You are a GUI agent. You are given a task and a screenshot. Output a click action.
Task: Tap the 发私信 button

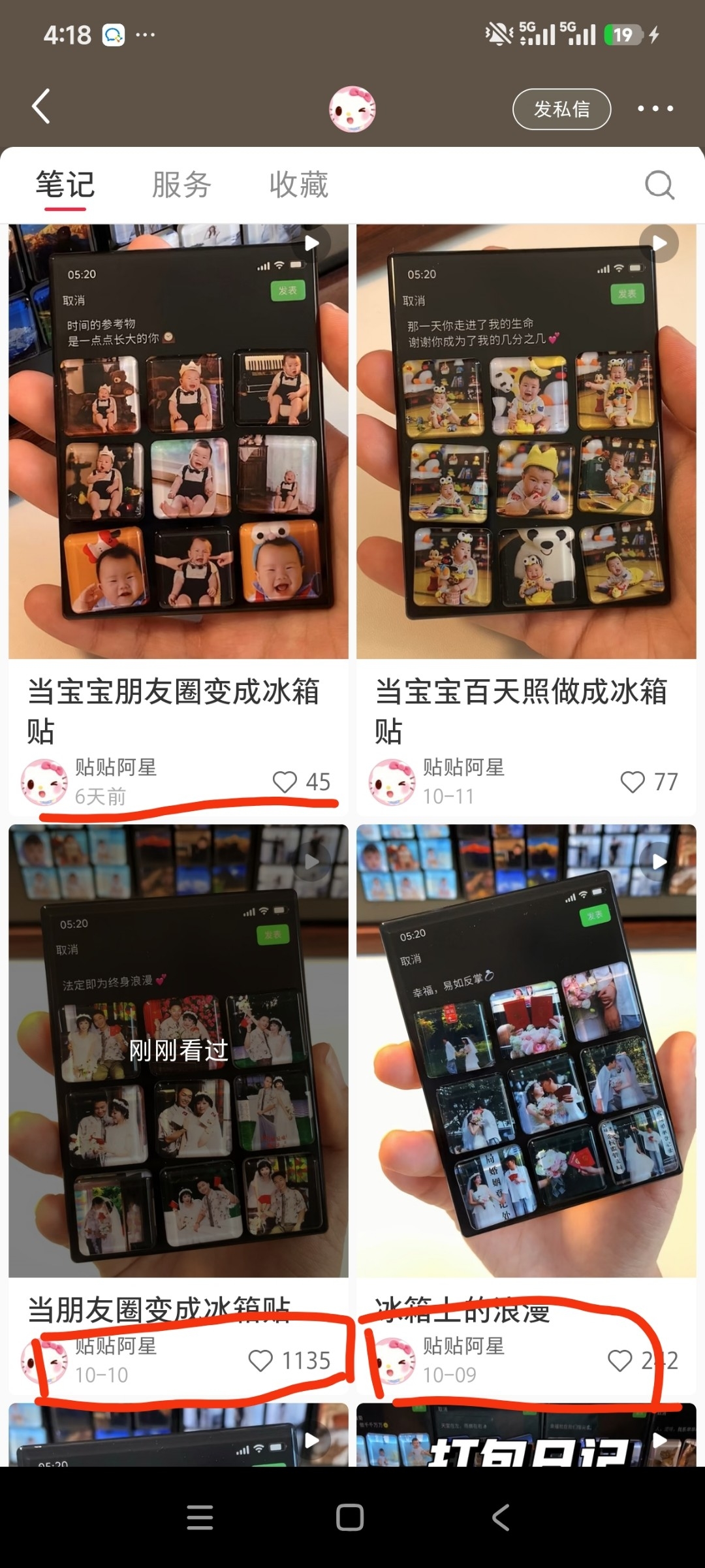tap(561, 109)
